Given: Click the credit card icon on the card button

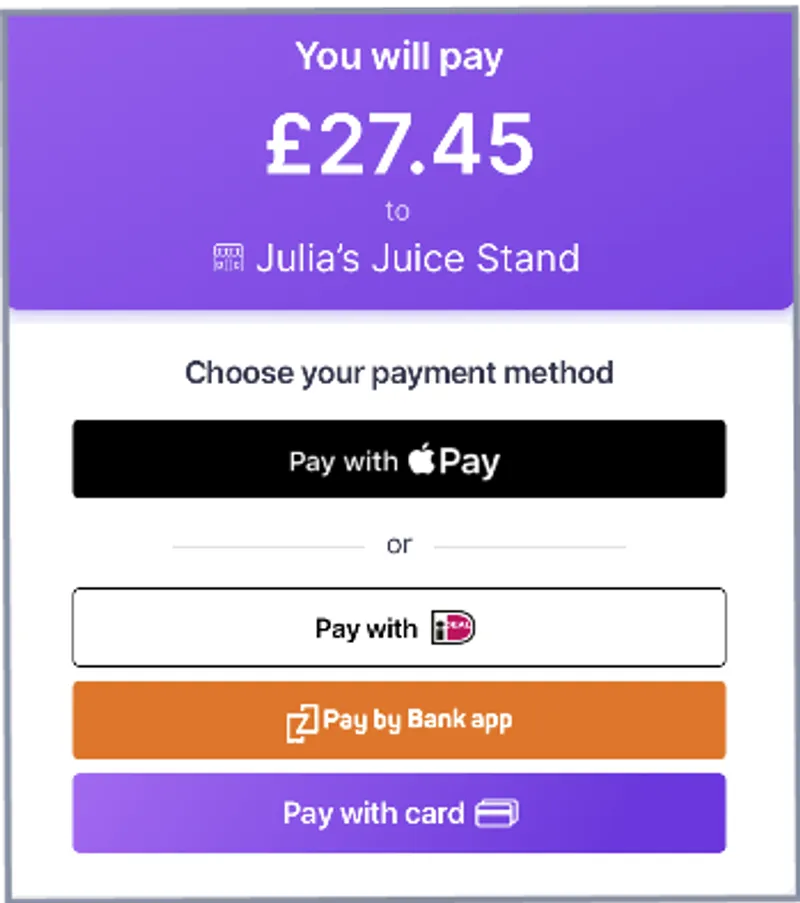Looking at the screenshot, I should point(496,813).
